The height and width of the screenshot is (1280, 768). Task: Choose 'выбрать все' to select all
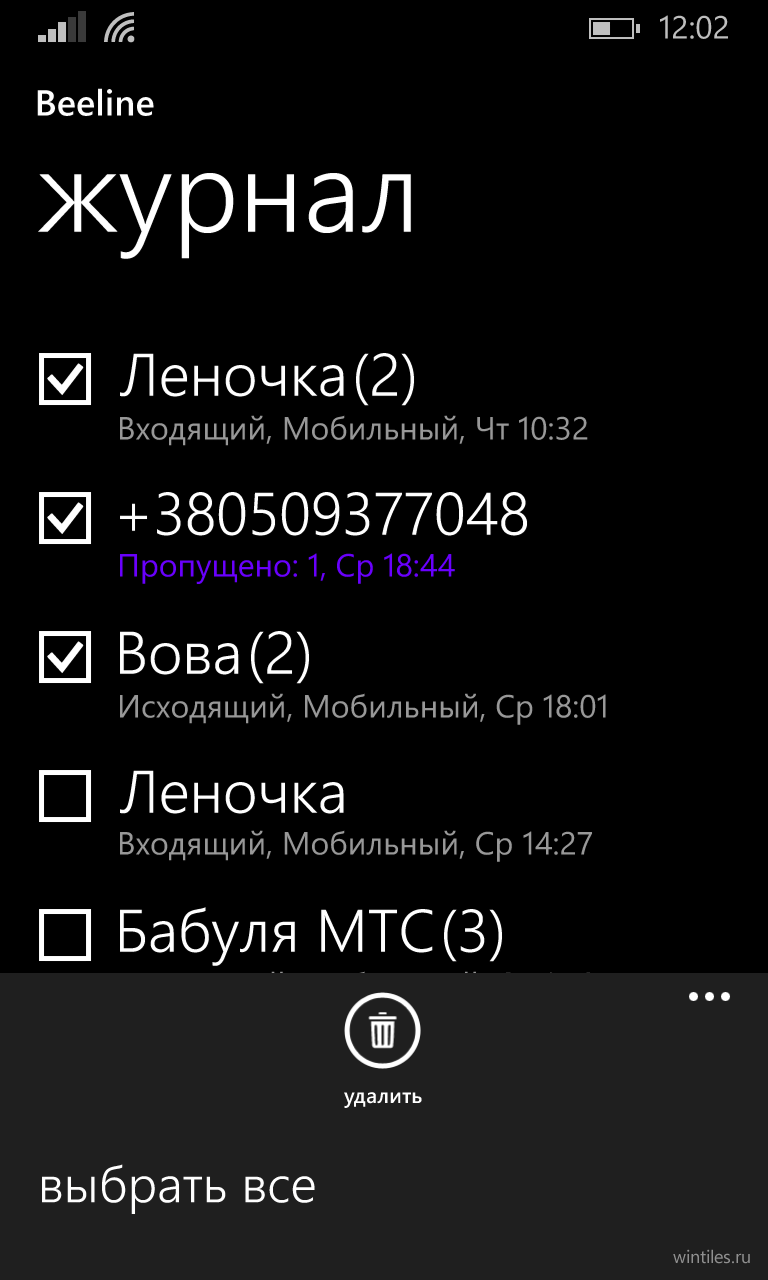(178, 1186)
